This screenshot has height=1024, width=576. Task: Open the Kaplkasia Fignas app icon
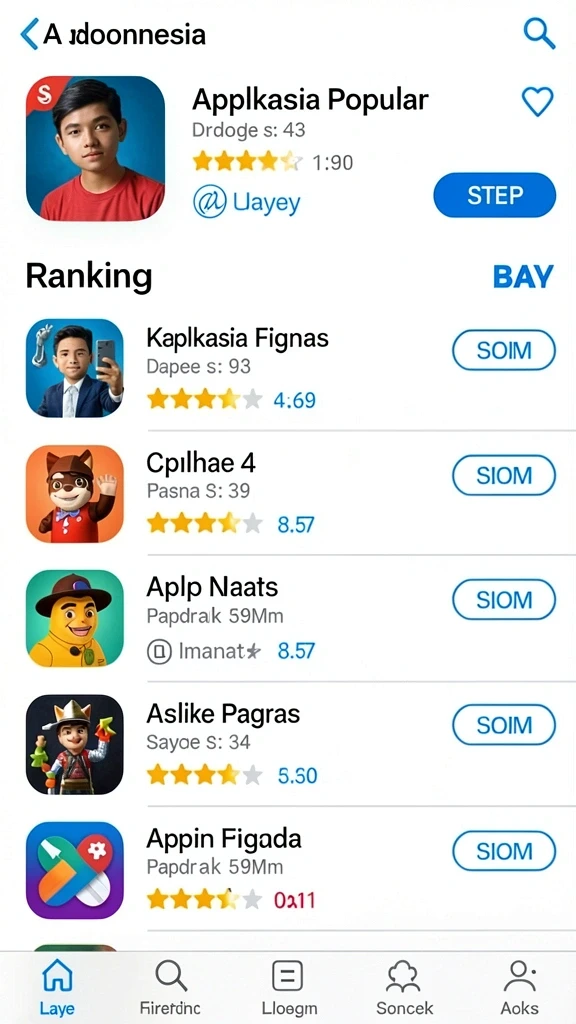(74, 368)
